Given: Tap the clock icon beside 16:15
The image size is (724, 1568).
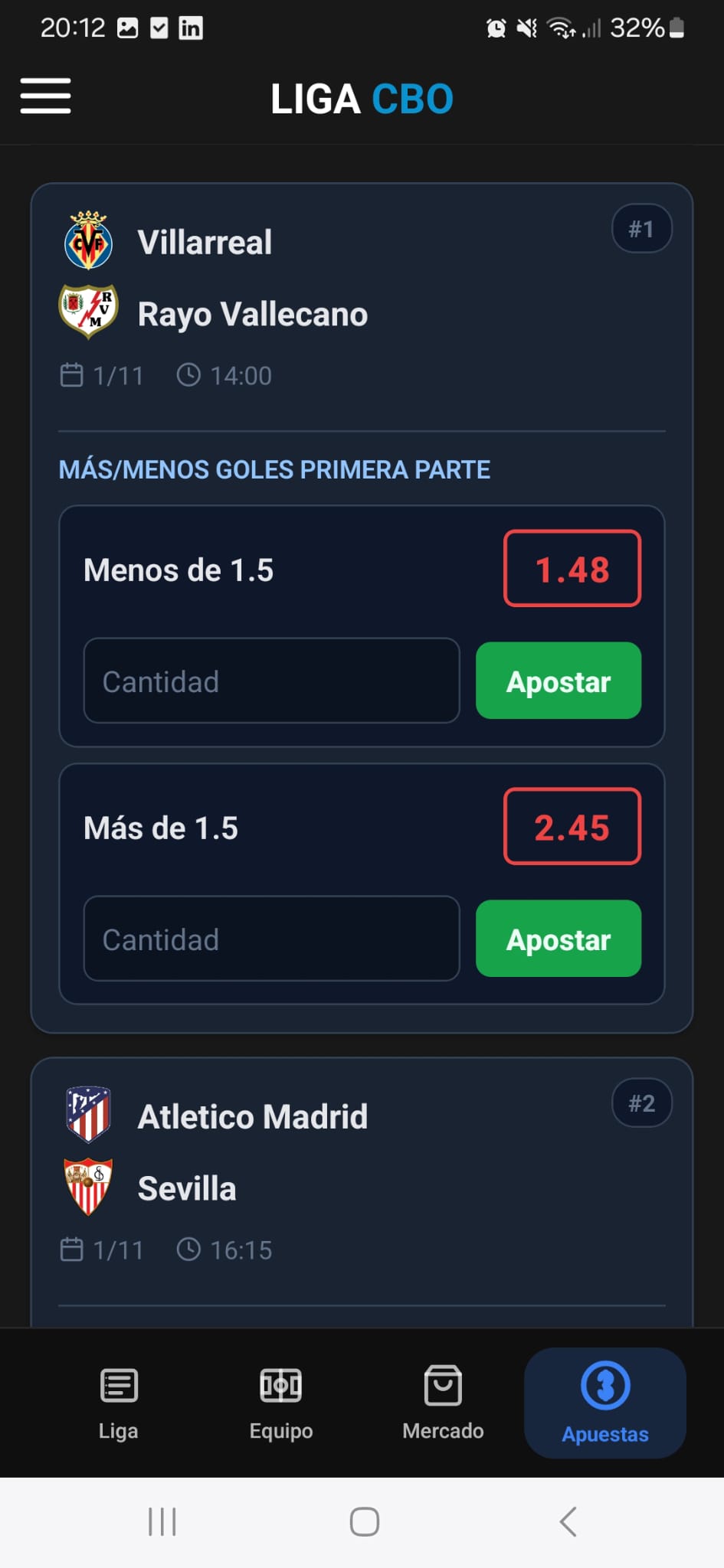Looking at the screenshot, I should click(x=188, y=1249).
